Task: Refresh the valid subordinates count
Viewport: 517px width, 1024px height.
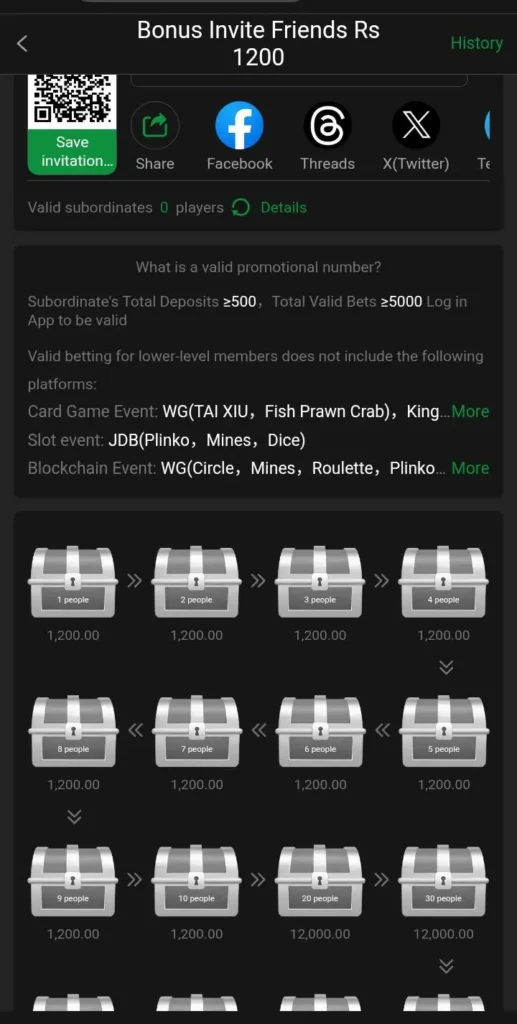Action: click(x=241, y=208)
